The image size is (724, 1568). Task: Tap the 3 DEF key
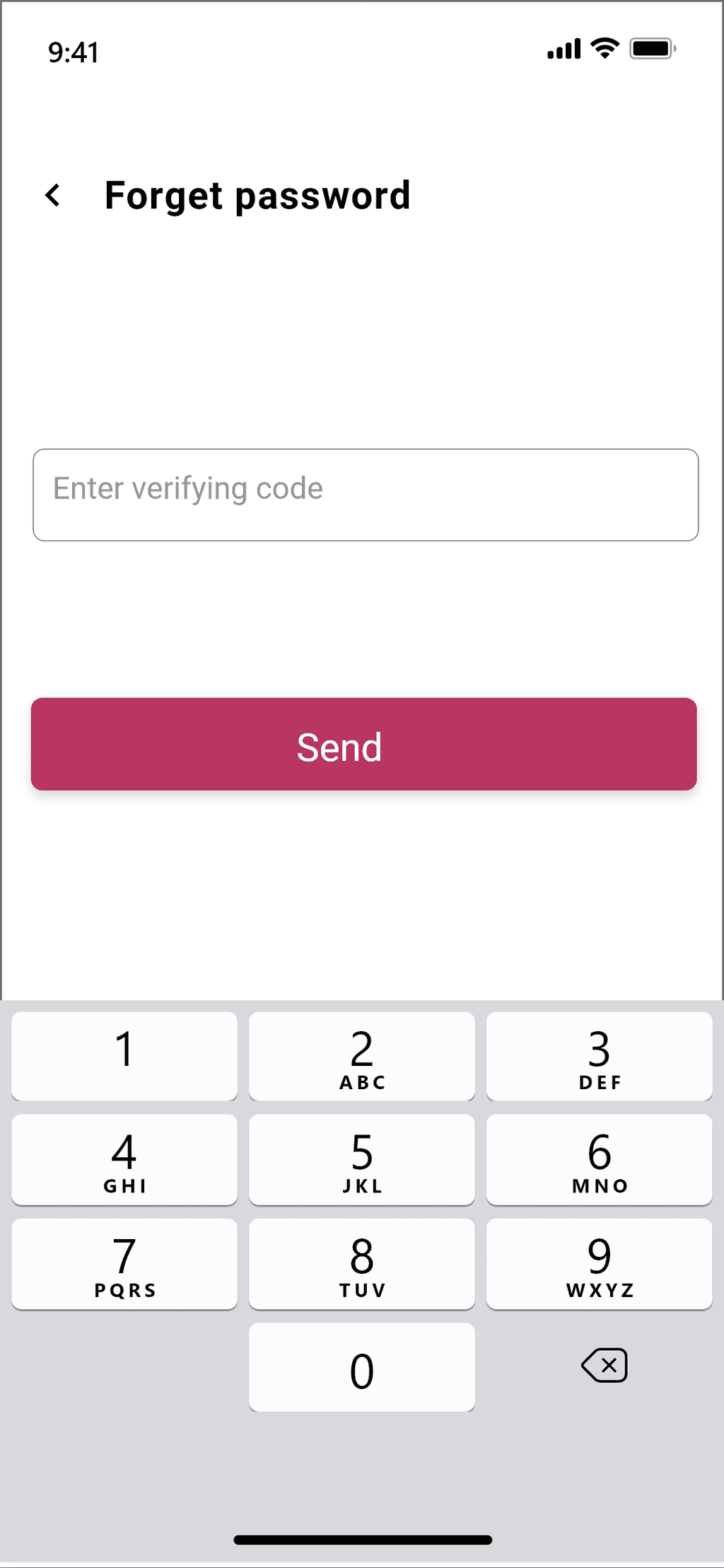point(600,1056)
